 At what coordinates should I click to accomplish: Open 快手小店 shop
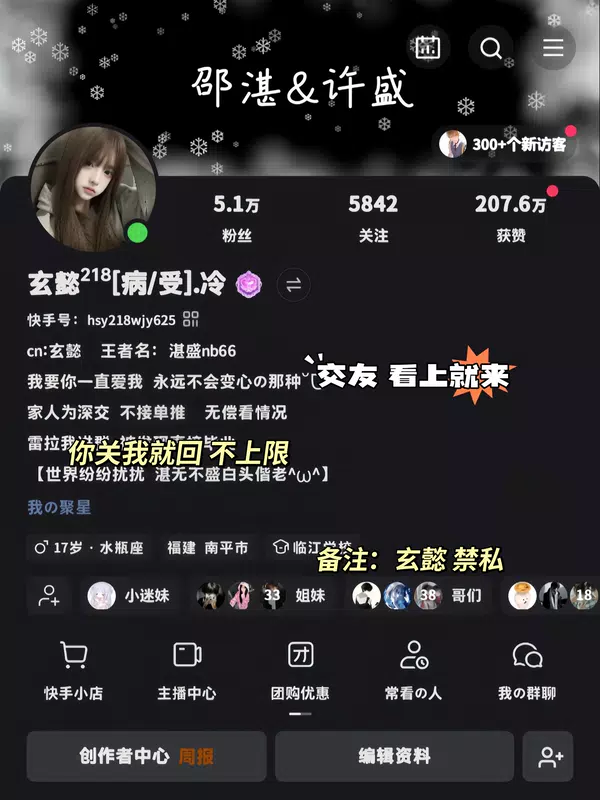[x=73, y=671]
